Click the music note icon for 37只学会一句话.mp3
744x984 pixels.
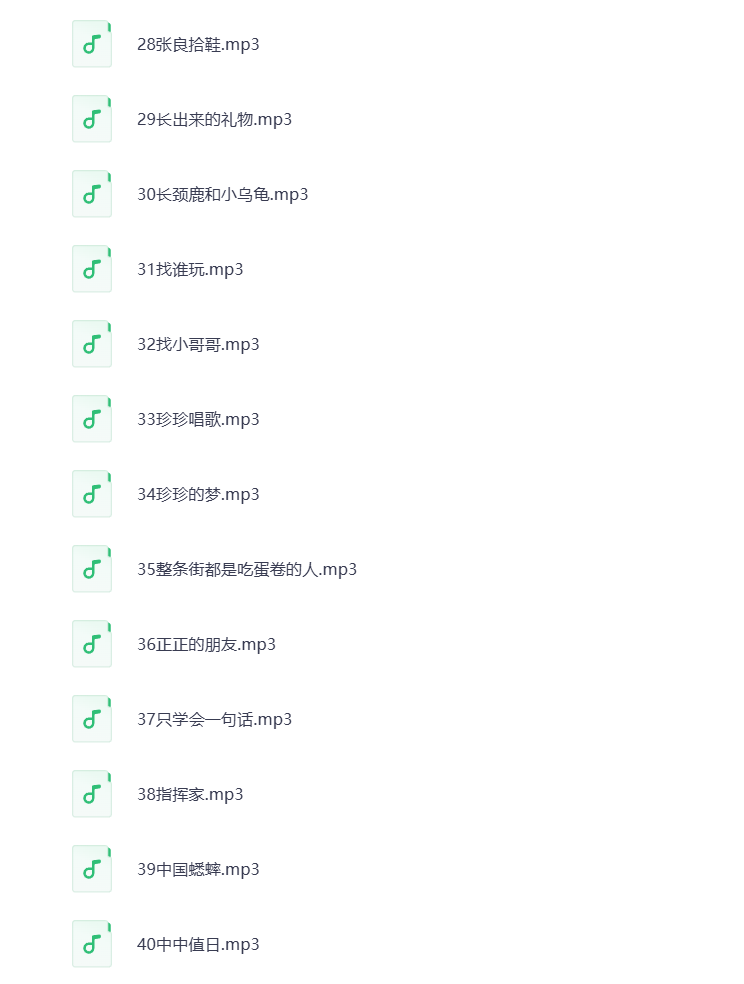click(x=91, y=718)
